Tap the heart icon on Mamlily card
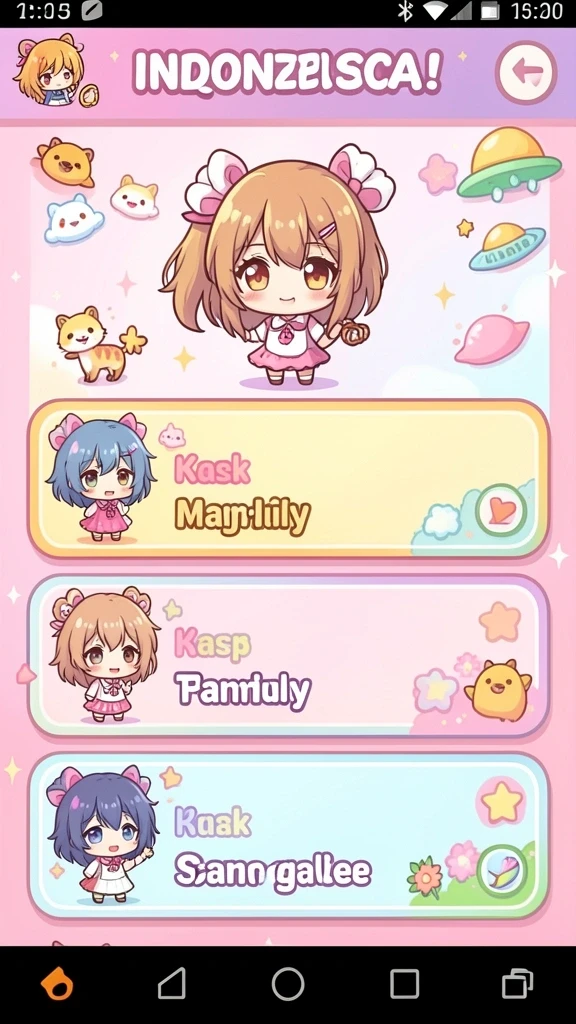 pos(501,510)
